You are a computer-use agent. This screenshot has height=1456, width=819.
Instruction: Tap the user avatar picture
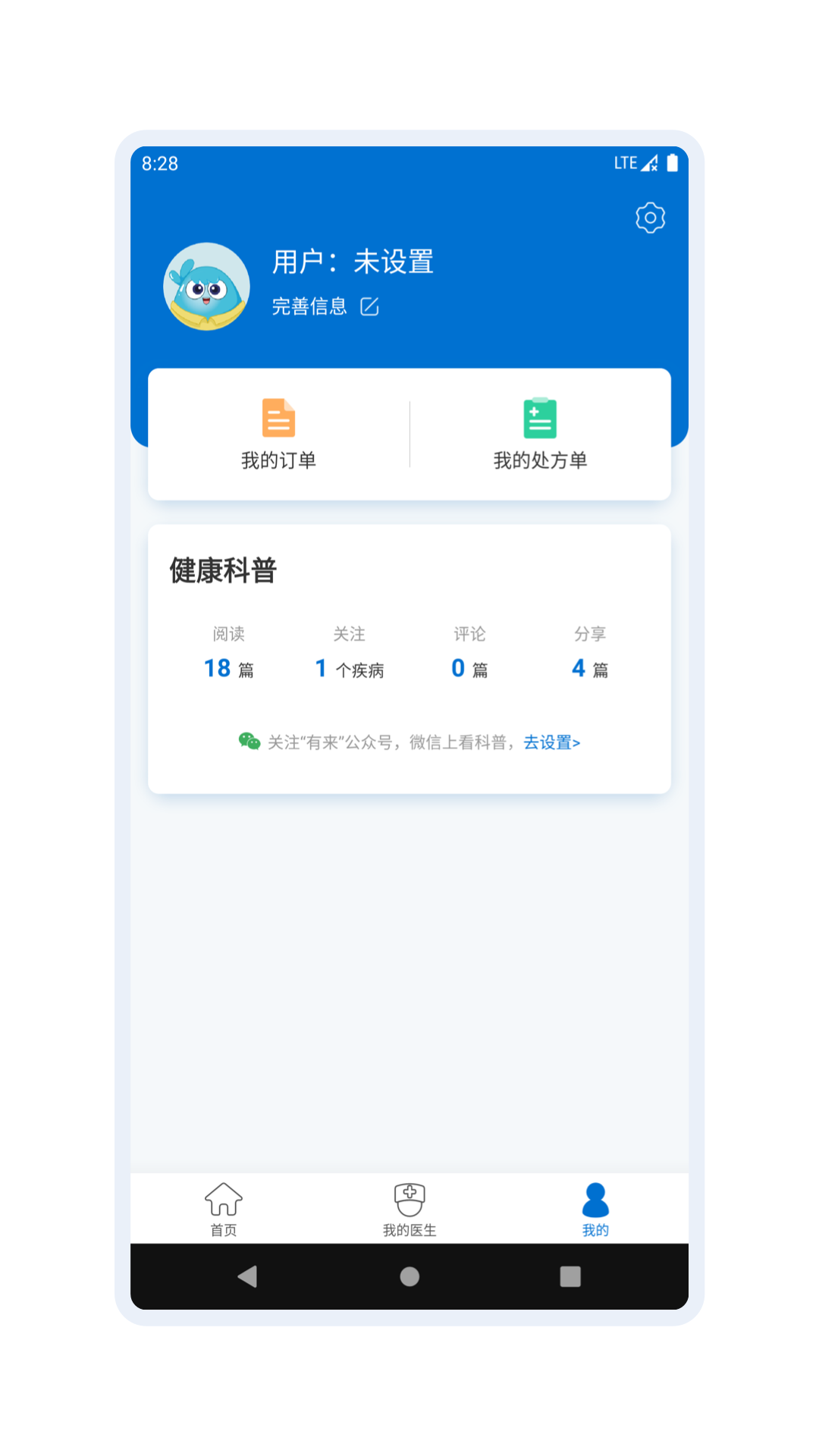(206, 287)
